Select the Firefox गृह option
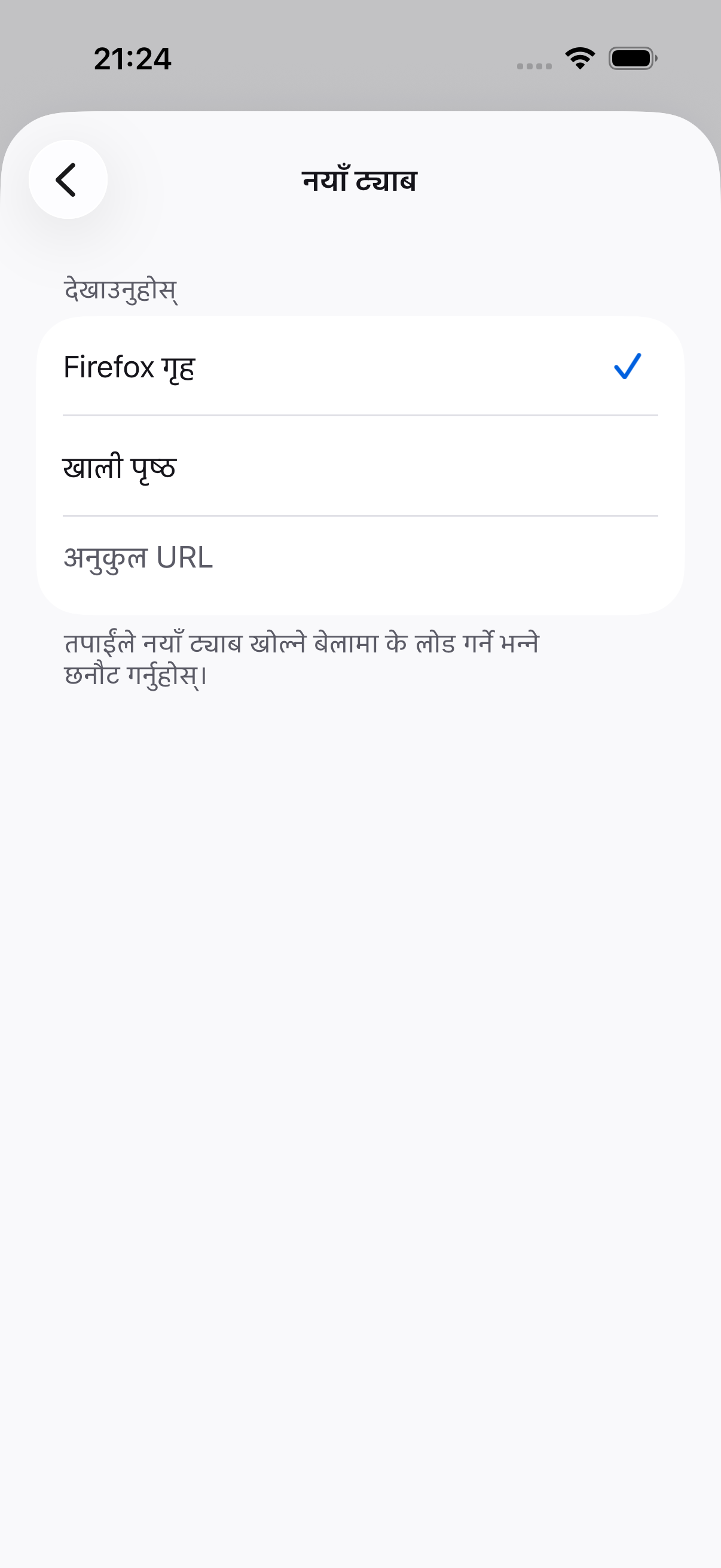This screenshot has width=721, height=1568. point(360,367)
